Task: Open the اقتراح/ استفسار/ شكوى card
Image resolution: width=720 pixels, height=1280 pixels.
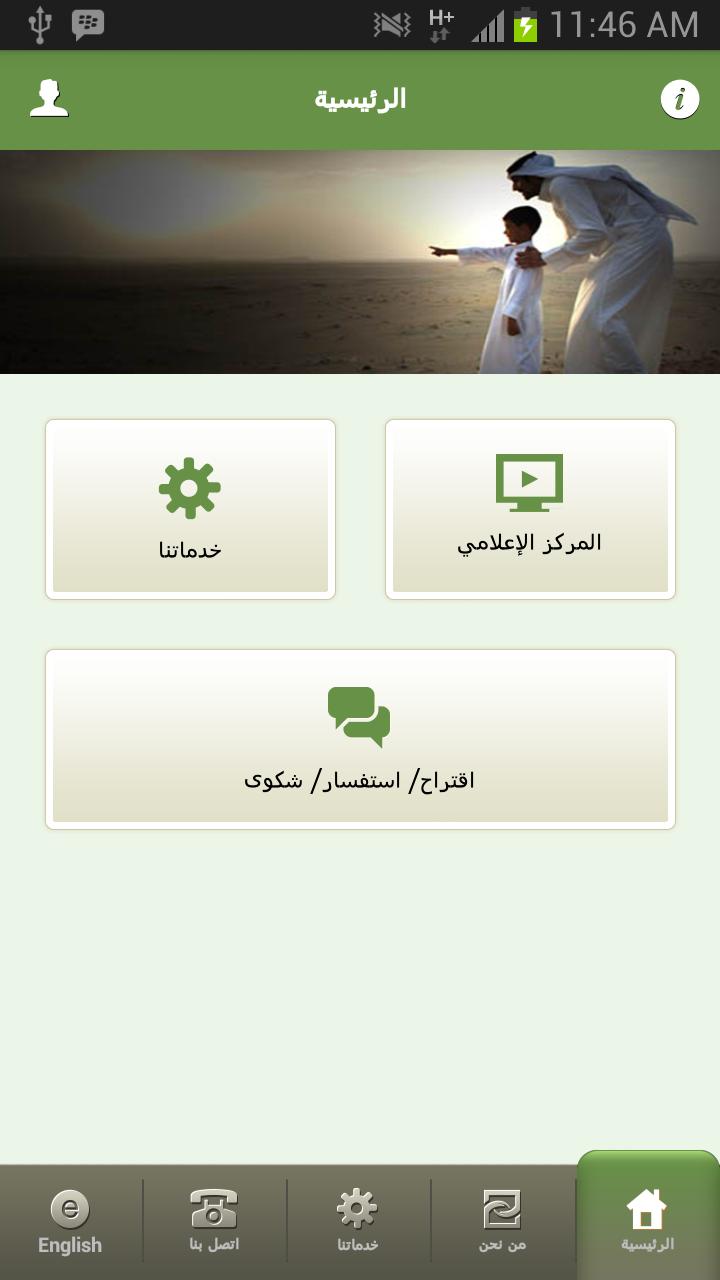Action: [x=360, y=739]
